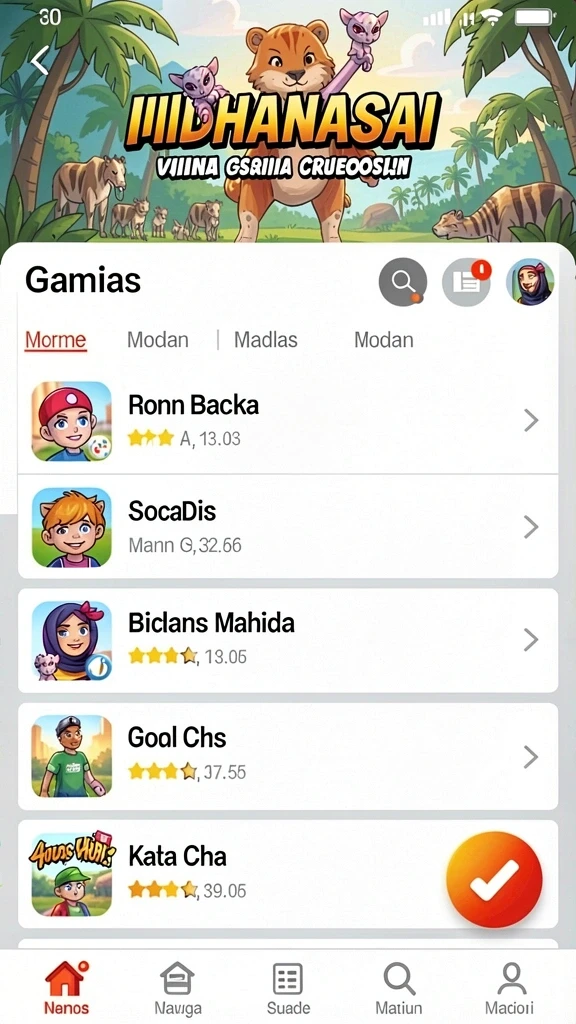The height and width of the screenshot is (1024, 576).
Task: Open the search icon beside Gamias
Action: pyautogui.click(x=403, y=282)
